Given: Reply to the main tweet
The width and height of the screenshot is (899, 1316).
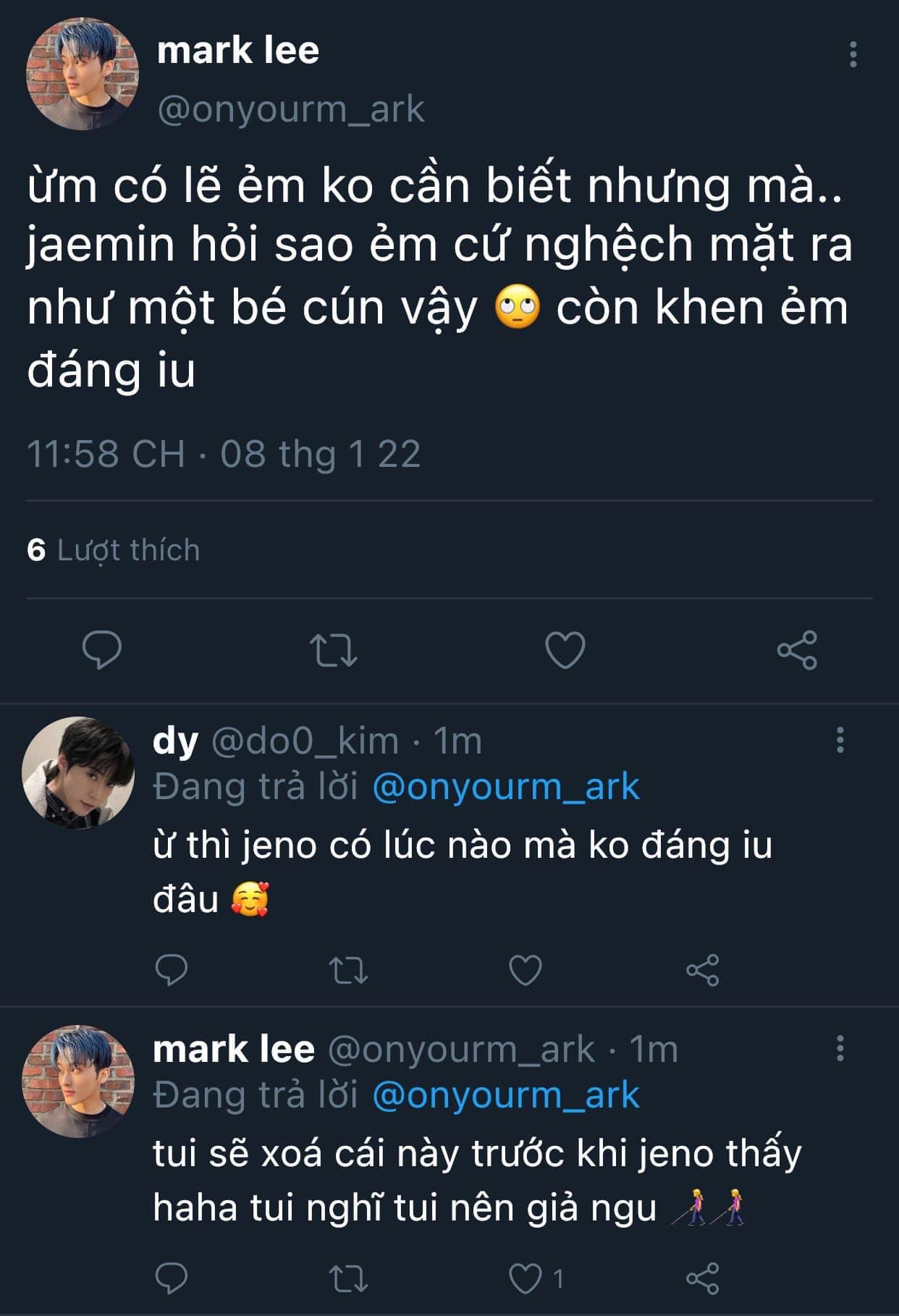Looking at the screenshot, I should [x=102, y=649].
